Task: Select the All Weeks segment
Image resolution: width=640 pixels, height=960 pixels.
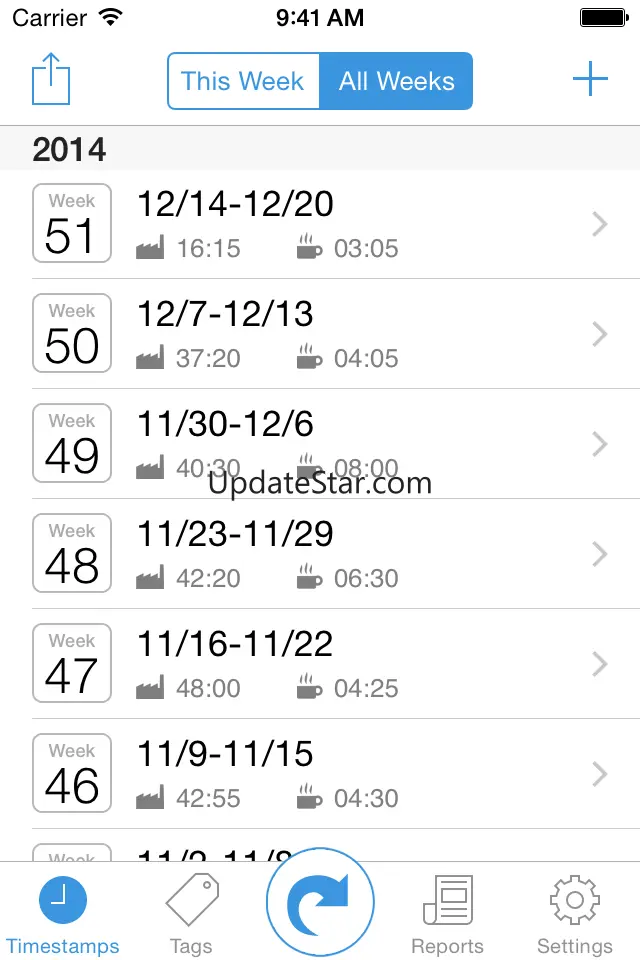Action: 396,81
